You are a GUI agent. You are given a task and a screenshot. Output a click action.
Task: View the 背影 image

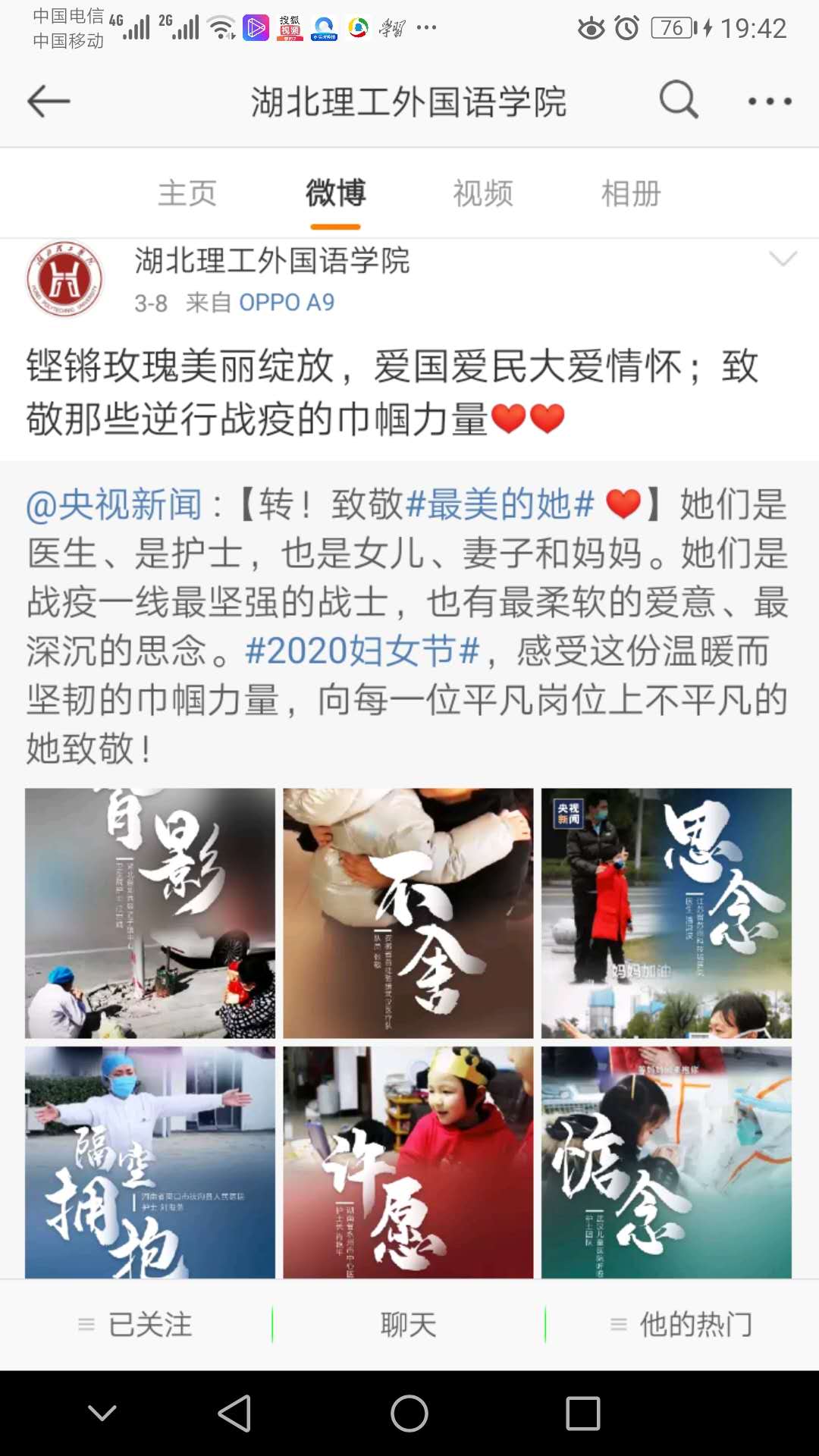[150, 913]
